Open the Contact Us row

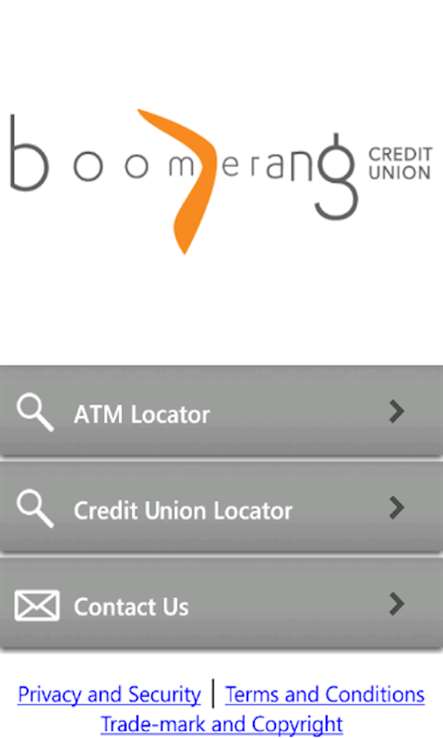coord(221,604)
